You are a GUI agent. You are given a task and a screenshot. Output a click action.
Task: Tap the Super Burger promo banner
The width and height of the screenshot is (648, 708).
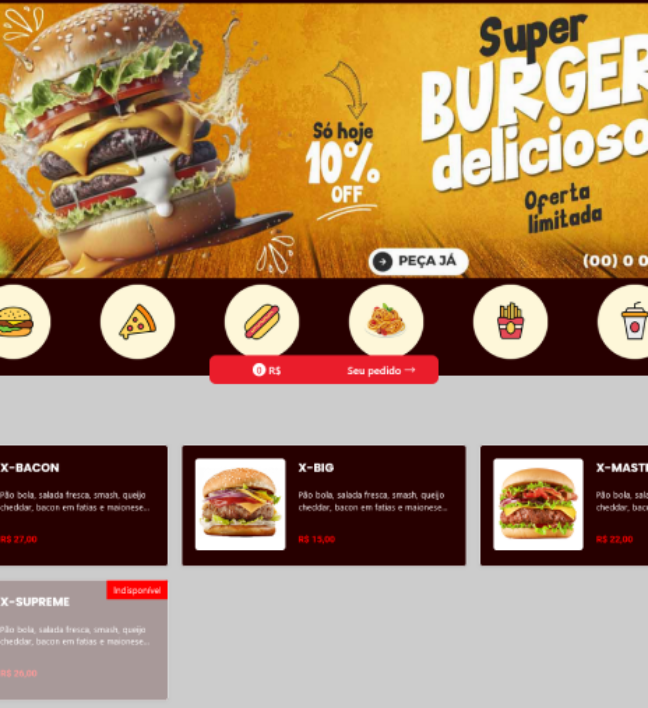tap(324, 140)
